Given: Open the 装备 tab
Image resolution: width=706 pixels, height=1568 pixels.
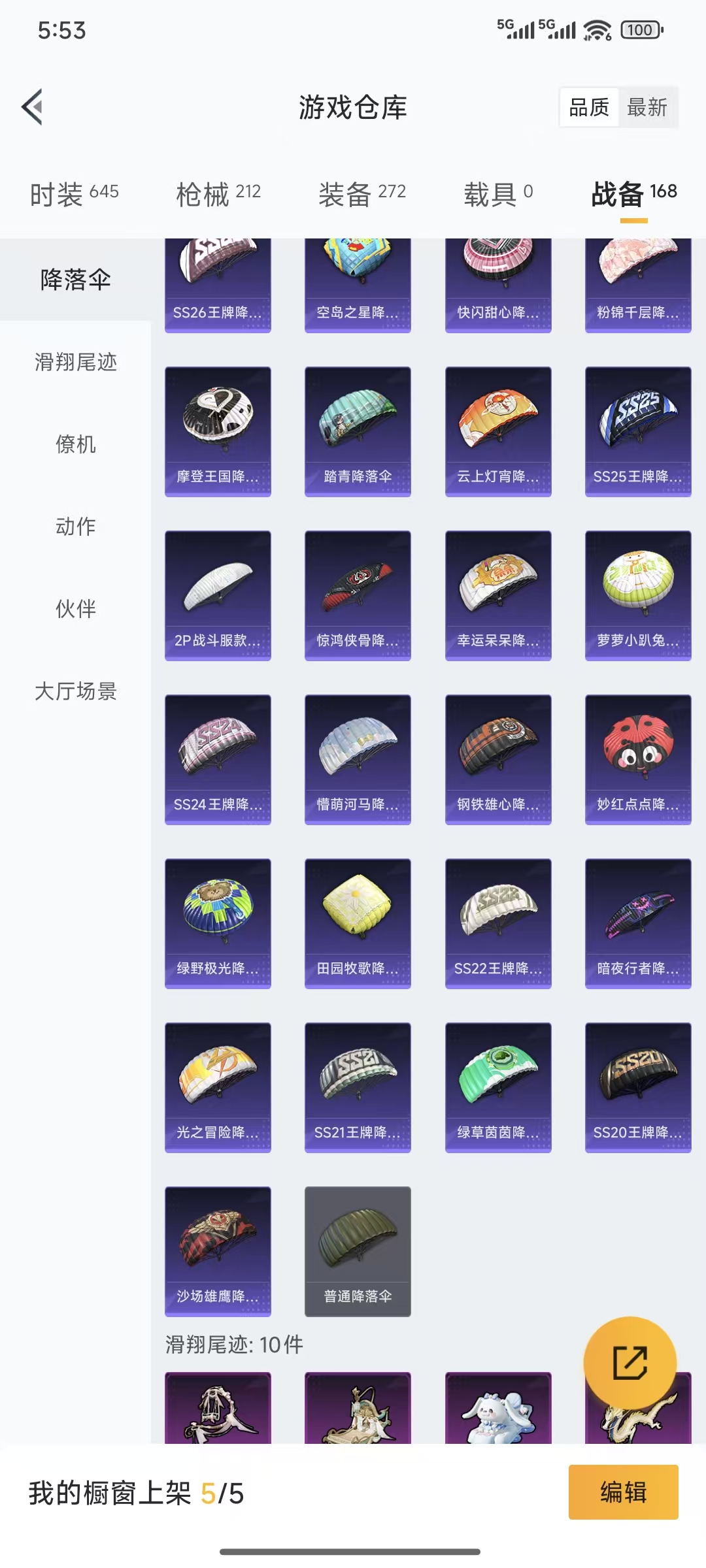Looking at the screenshot, I should point(362,193).
